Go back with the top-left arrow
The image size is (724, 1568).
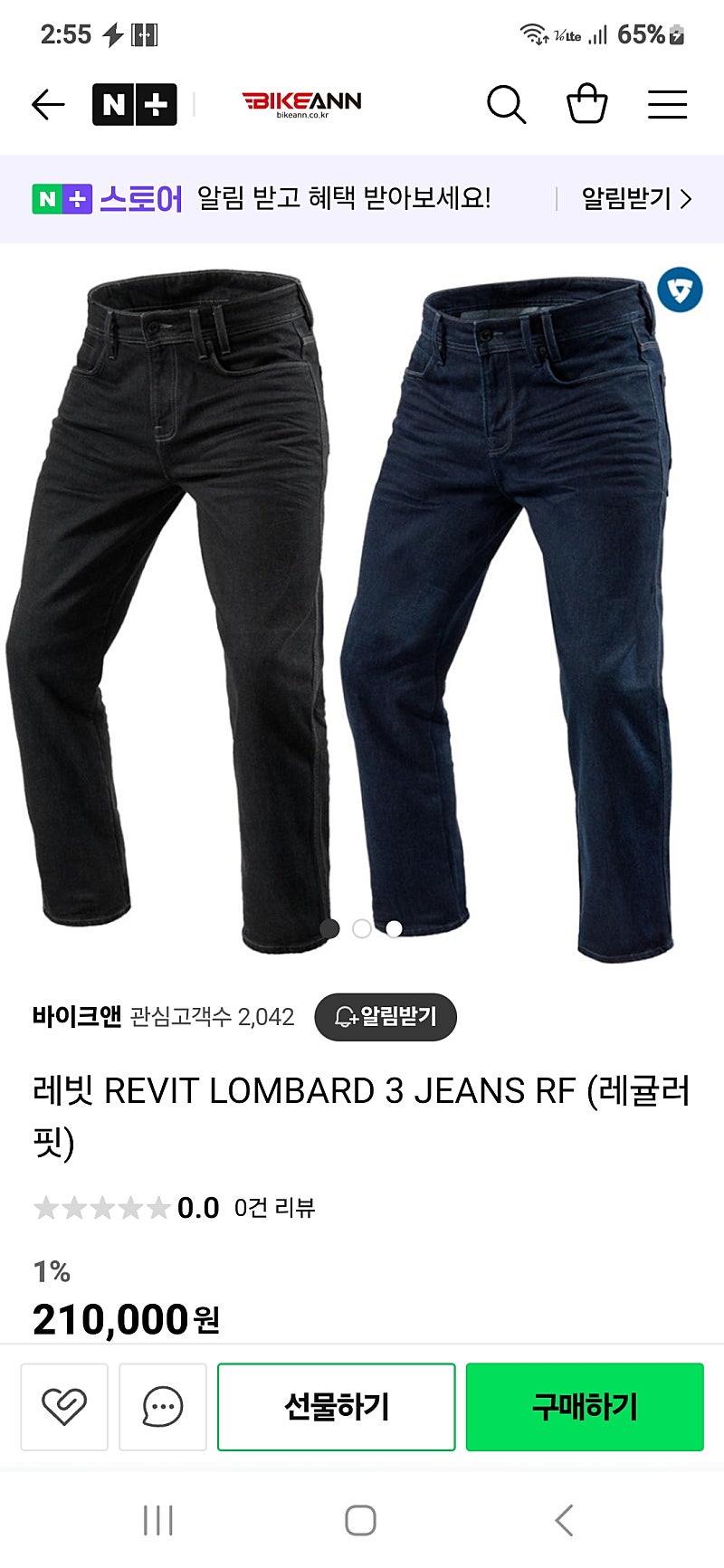coord(48,105)
